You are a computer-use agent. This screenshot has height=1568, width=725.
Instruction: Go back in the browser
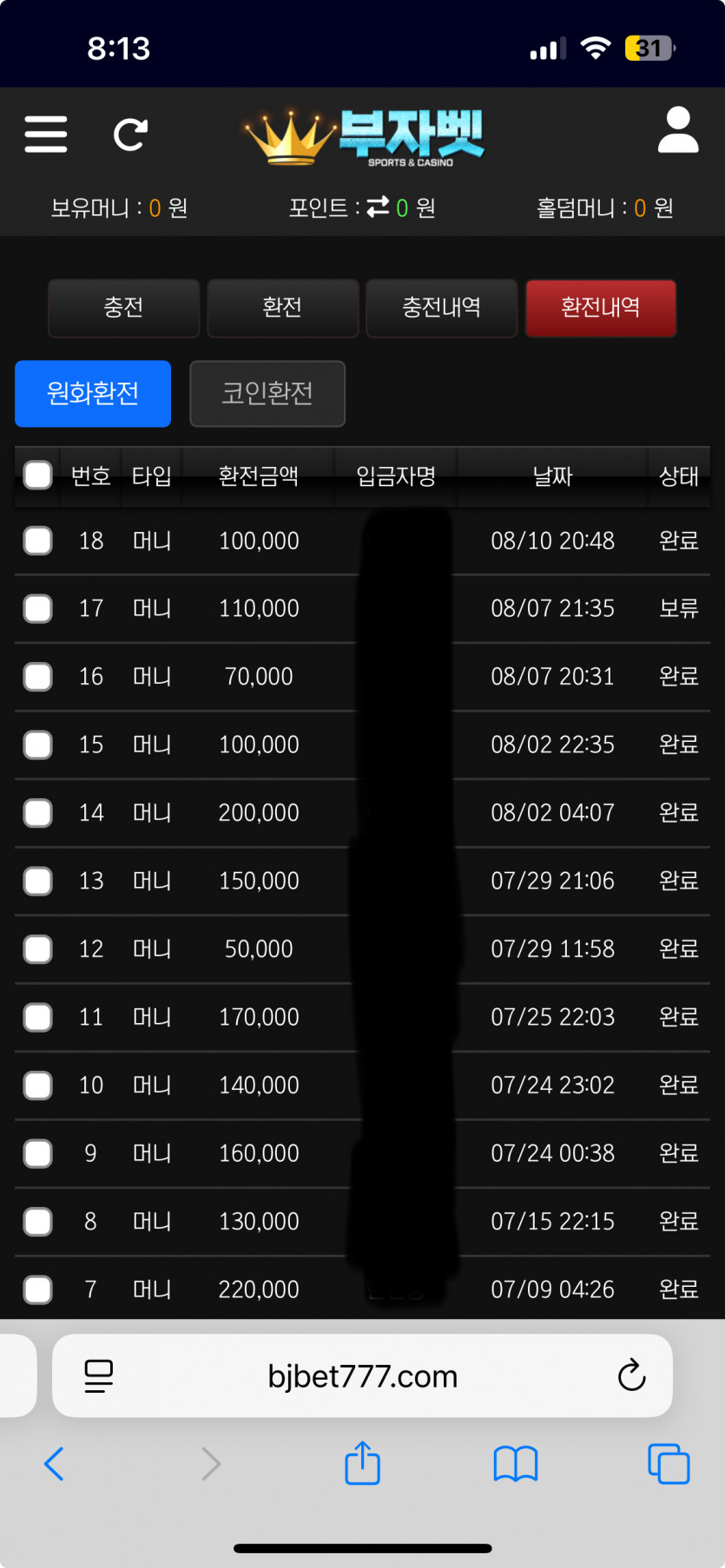pos(54,1464)
